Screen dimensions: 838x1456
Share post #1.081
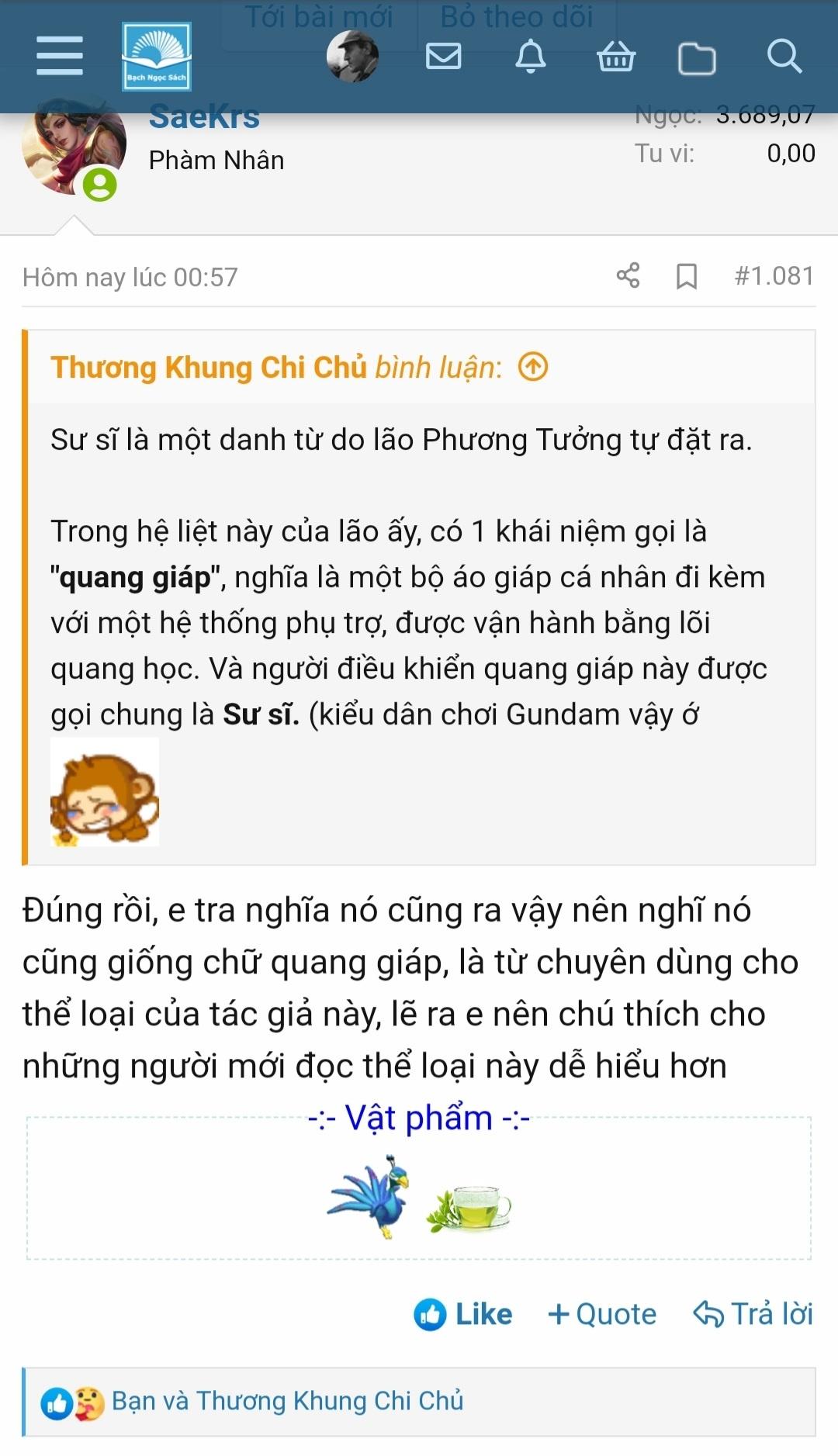click(x=628, y=275)
